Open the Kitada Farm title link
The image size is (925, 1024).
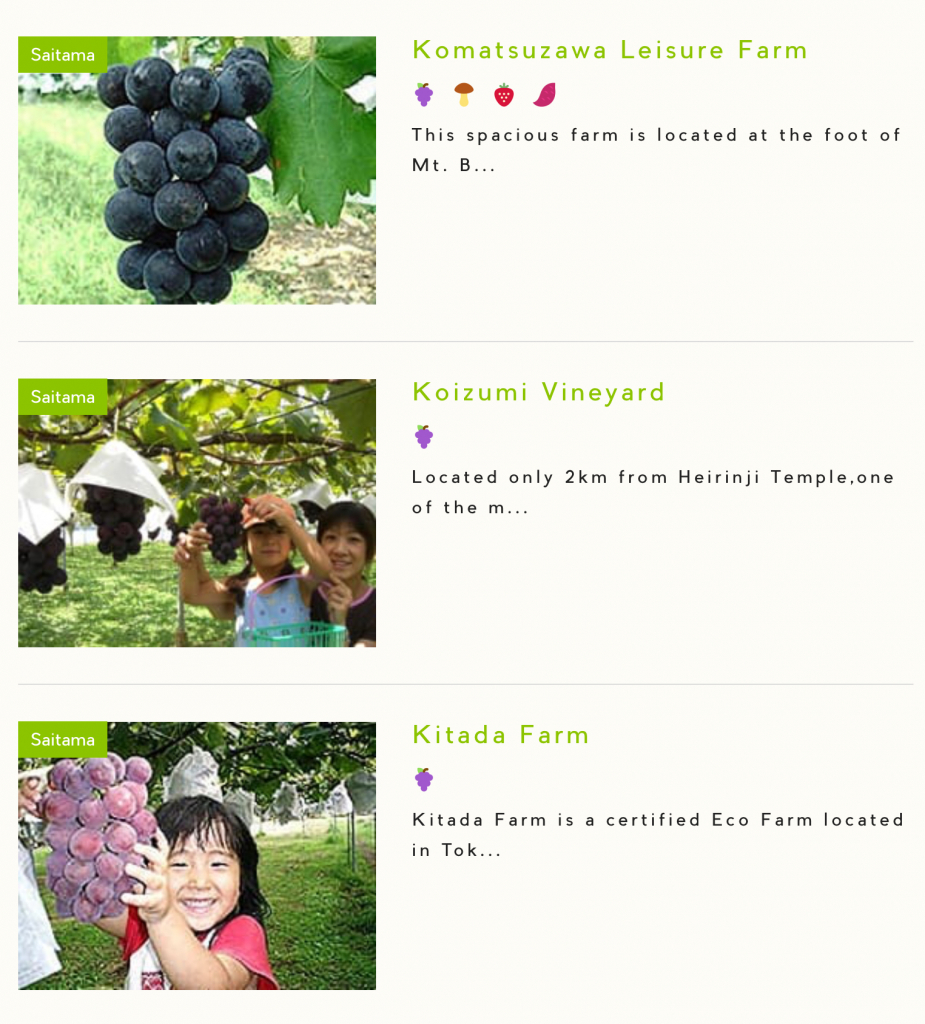click(x=501, y=735)
